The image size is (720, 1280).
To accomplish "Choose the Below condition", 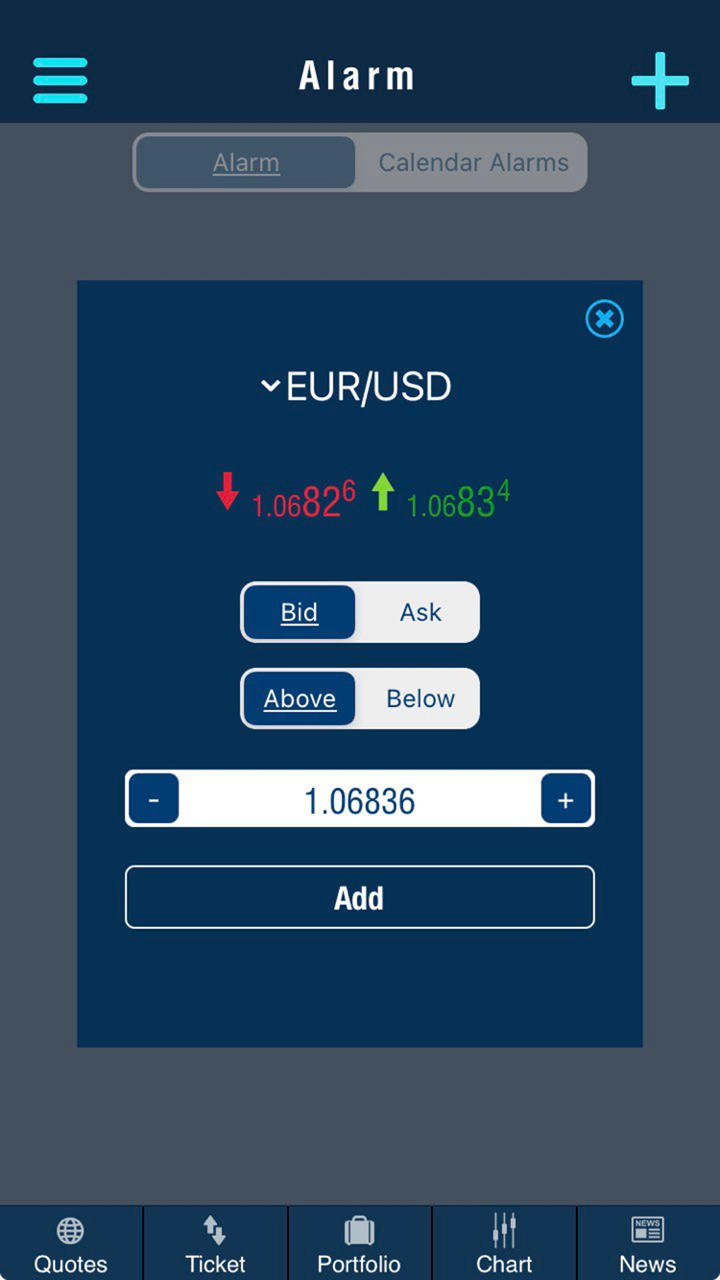I will (420, 698).
